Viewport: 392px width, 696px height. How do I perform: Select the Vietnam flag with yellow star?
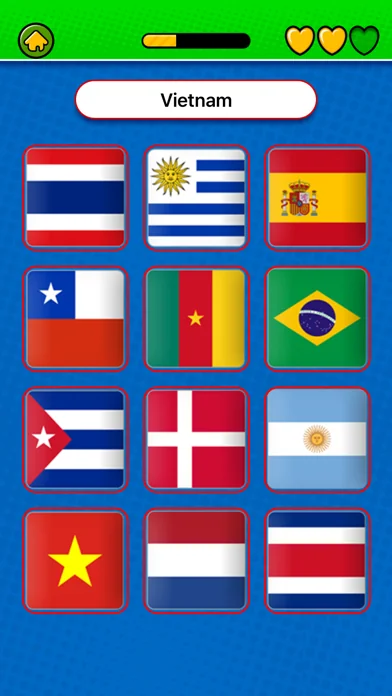[x=75, y=561]
